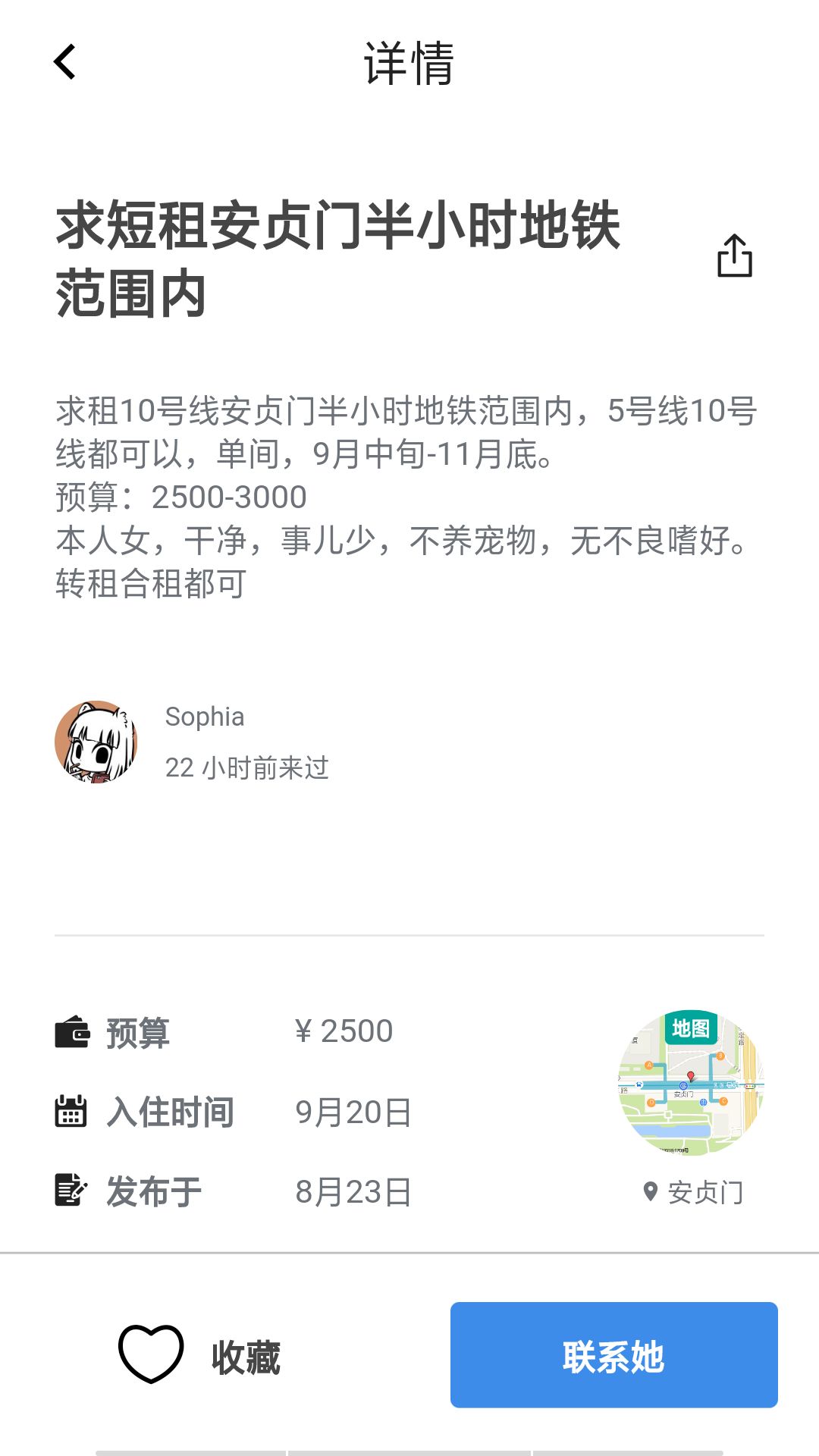This screenshot has width=819, height=1456.
Task: Tap the 收藏 heart to favorite
Action: pos(152,1354)
